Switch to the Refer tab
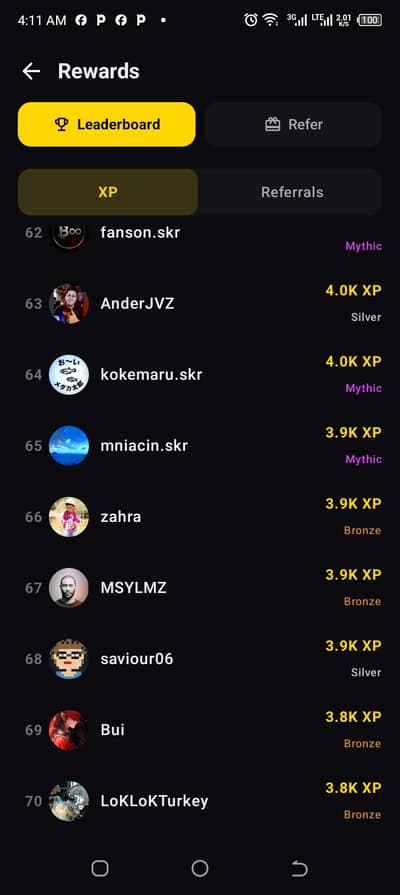Screen dimensions: 400x895 pos(293,124)
